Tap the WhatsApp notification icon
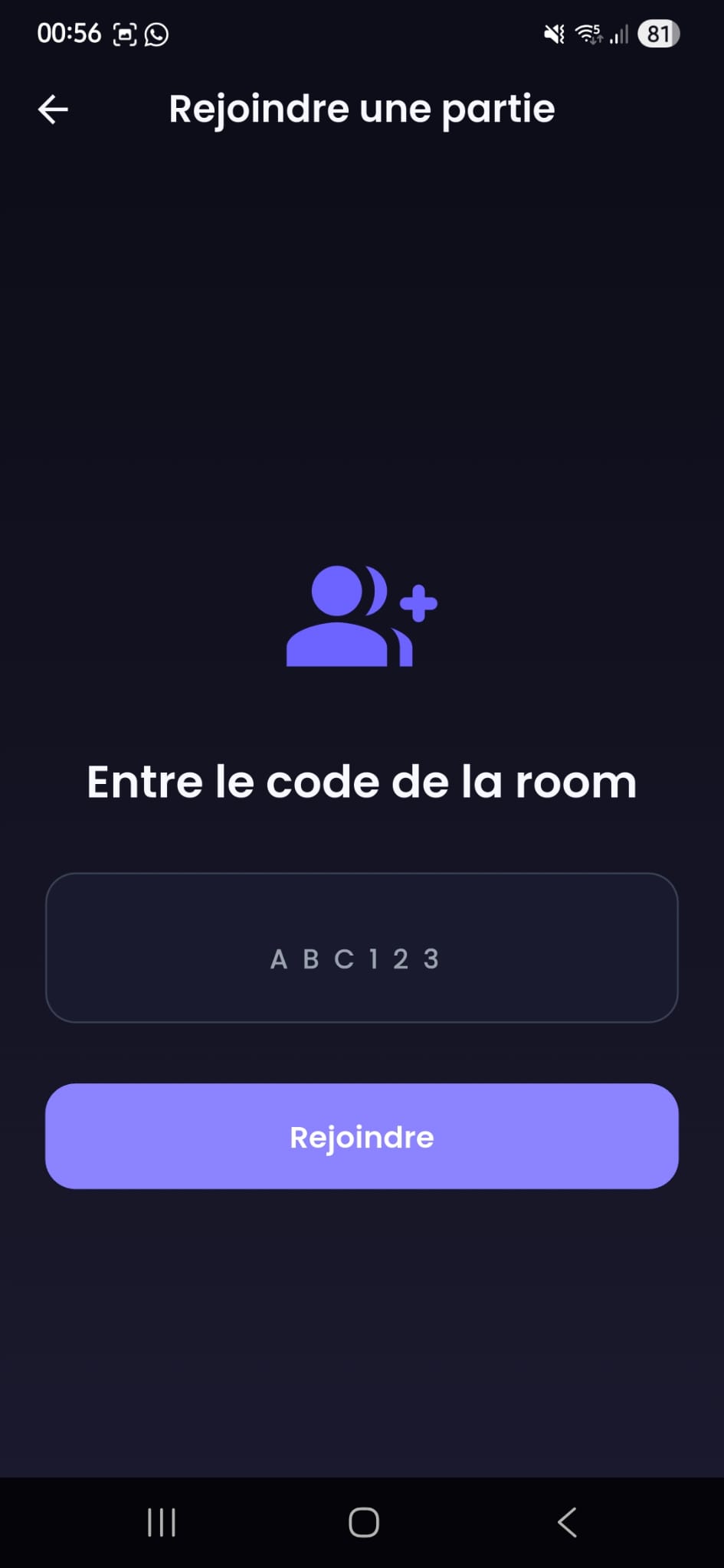The image size is (724, 1568). point(157,33)
